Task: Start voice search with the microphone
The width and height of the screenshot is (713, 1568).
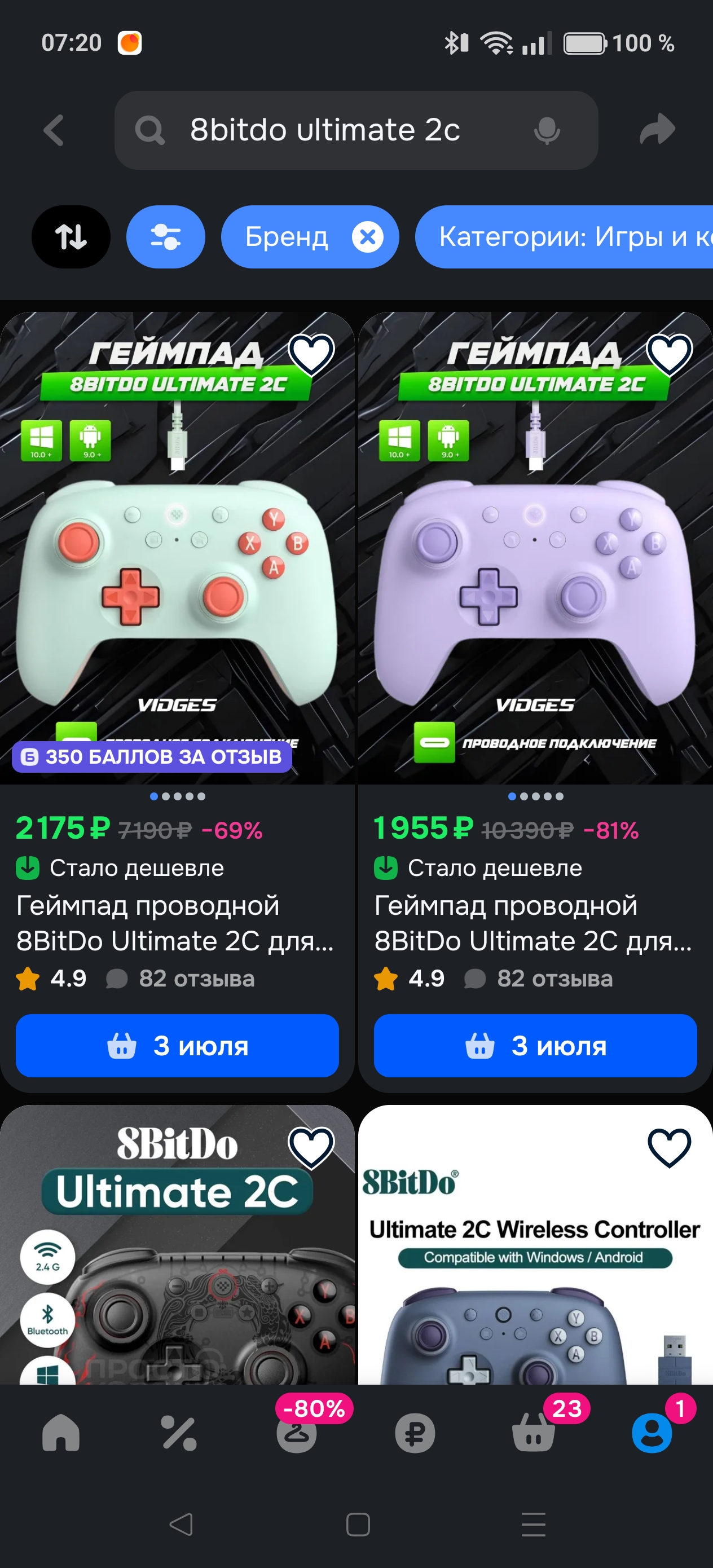Action: (546, 130)
